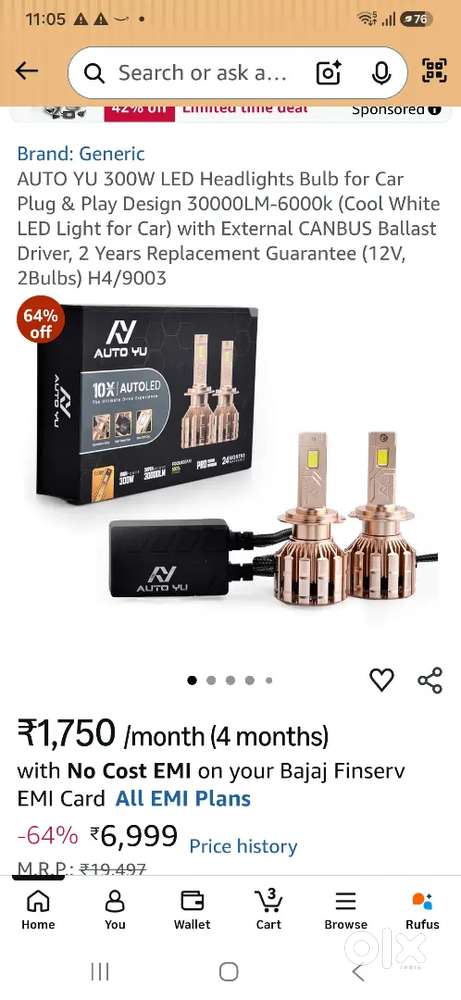The width and height of the screenshot is (461, 1000).
Task: Open the Browse menu tab
Action: point(346,911)
